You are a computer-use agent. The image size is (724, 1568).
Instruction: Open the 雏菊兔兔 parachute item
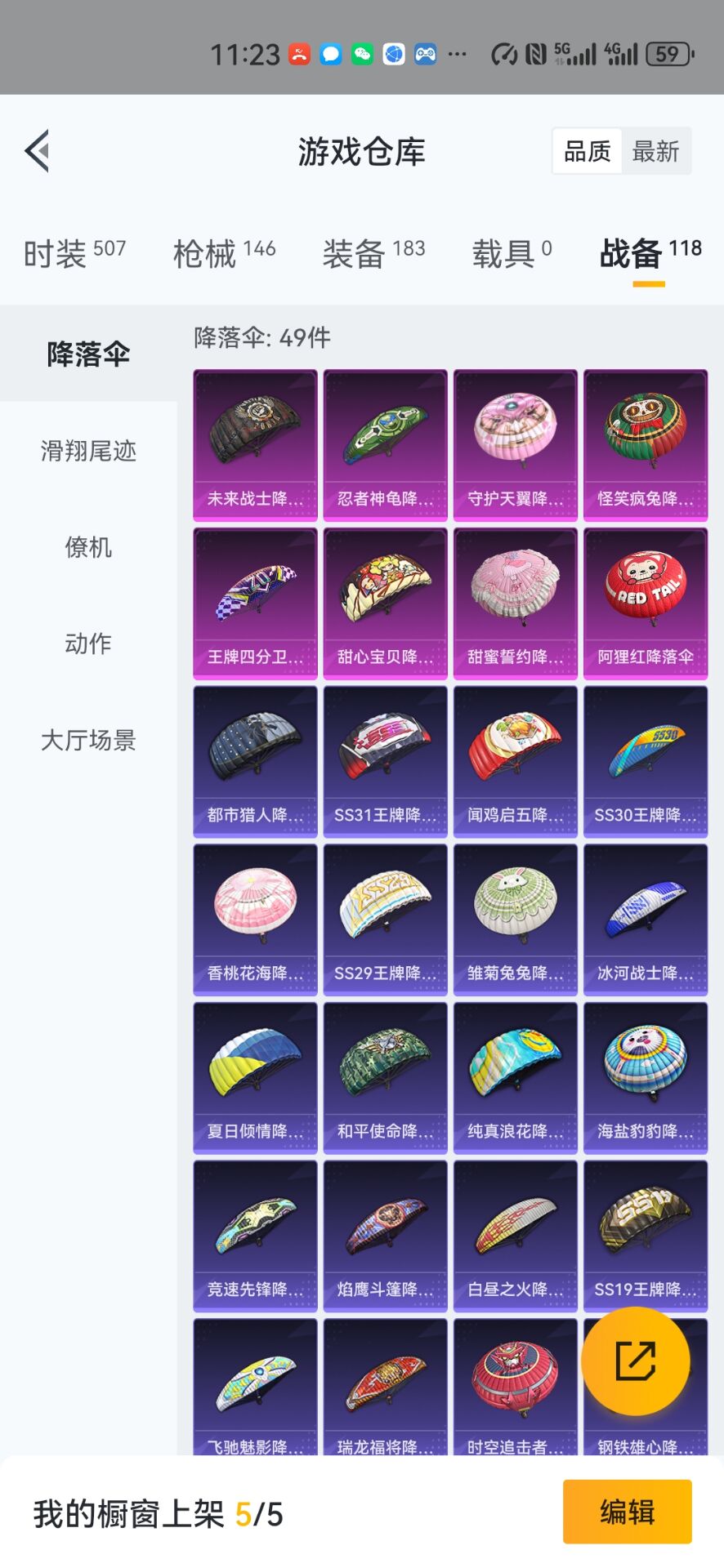515,920
